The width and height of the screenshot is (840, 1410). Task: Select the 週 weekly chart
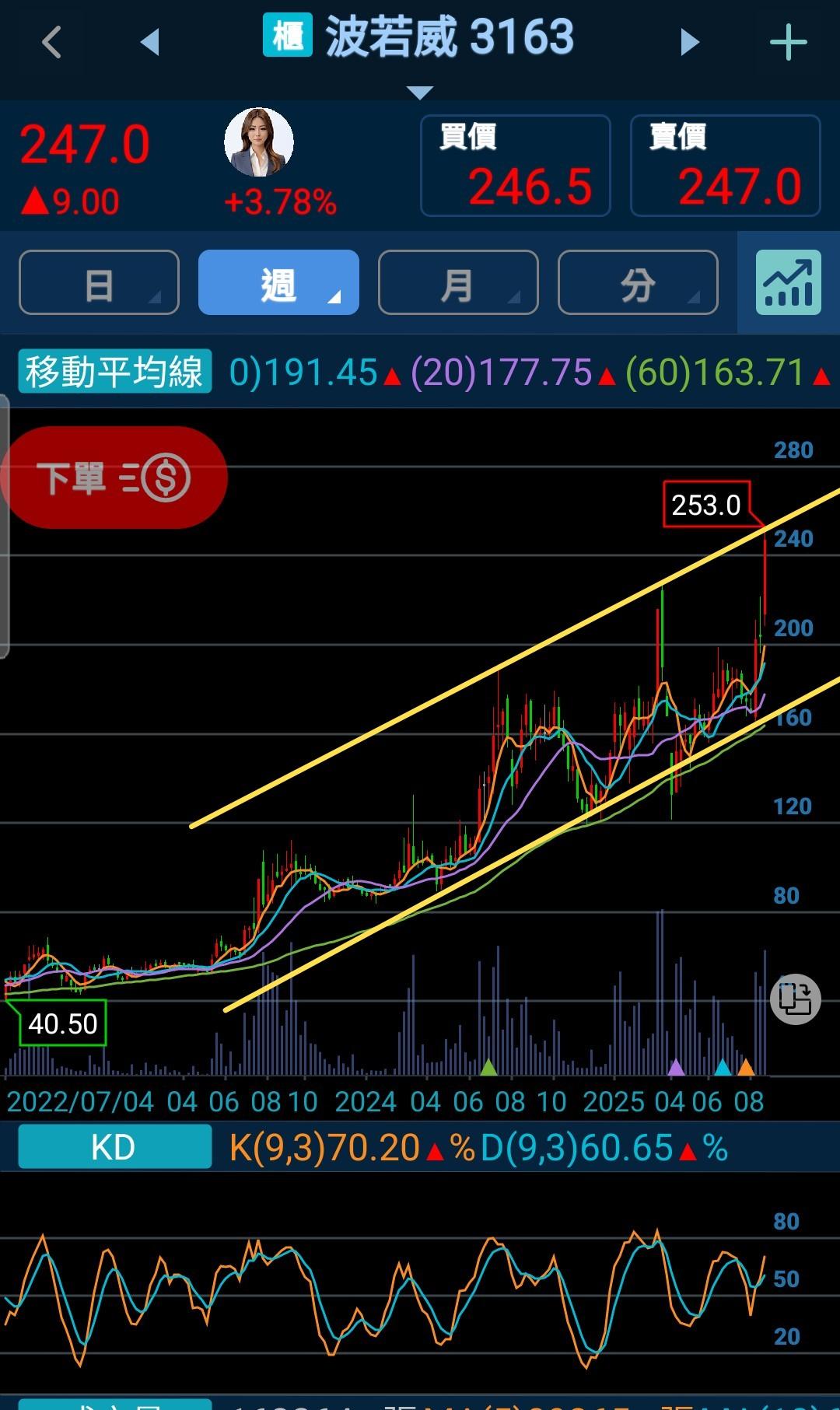coord(278,282)
